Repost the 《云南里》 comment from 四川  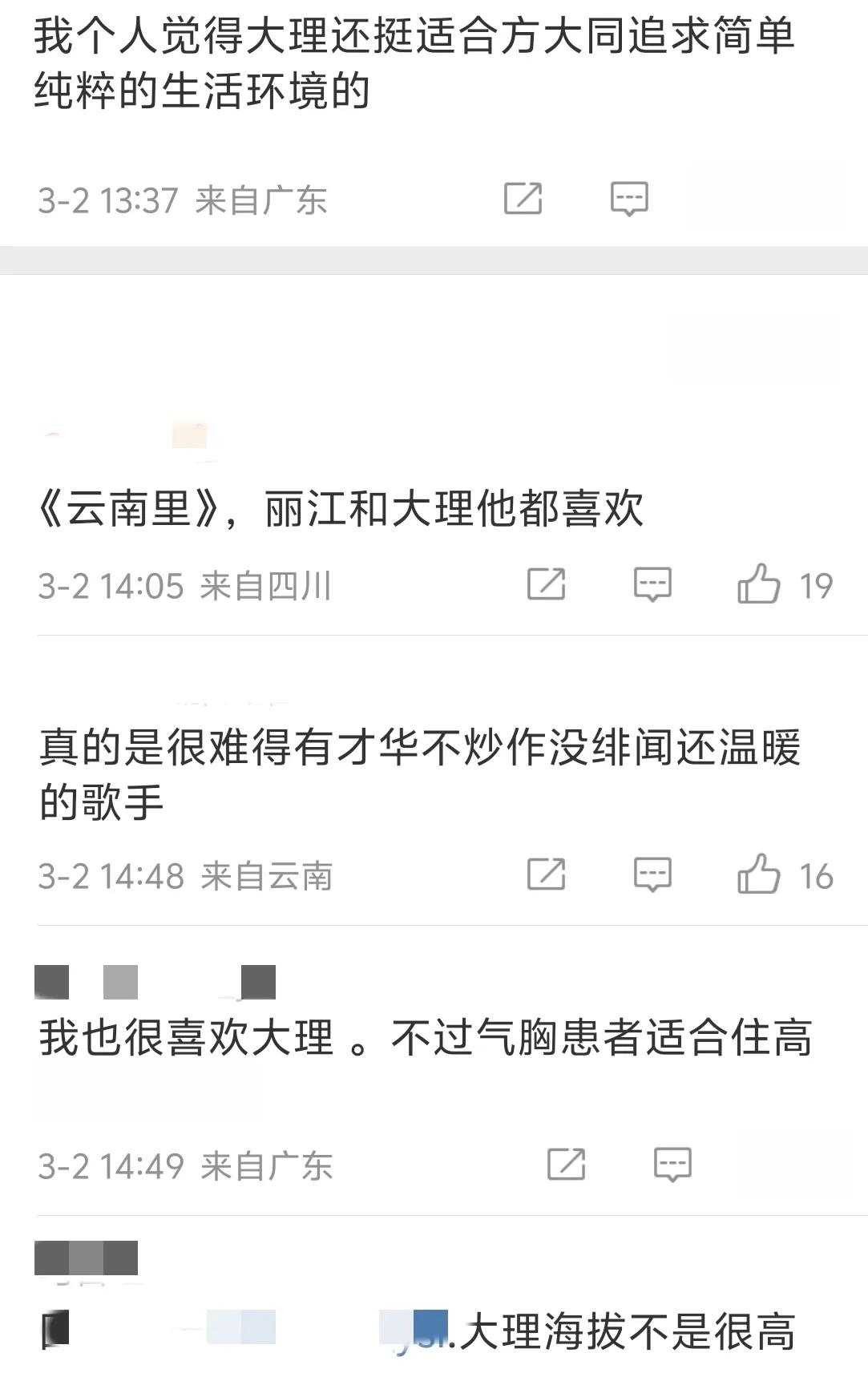546,584
